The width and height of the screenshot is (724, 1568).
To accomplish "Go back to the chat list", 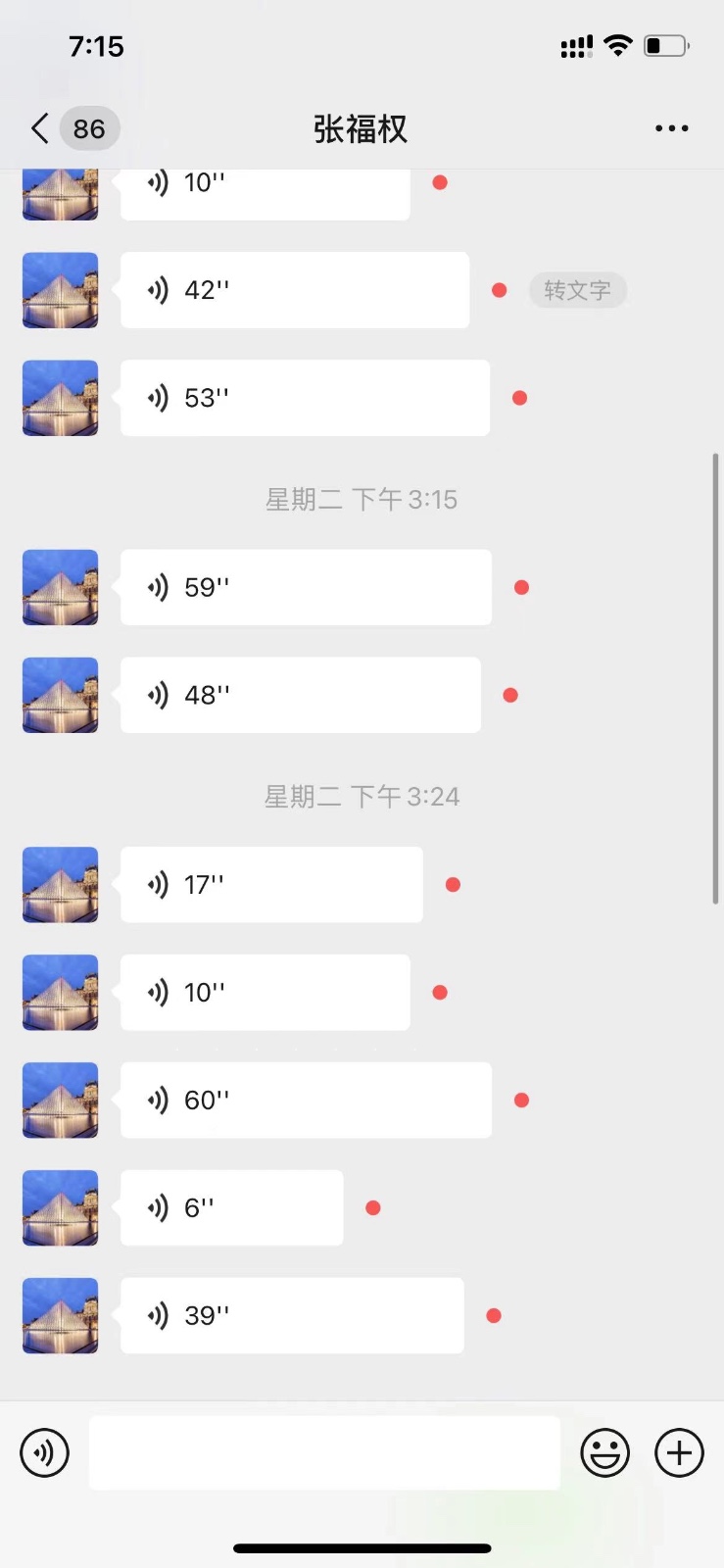I will 41,128.
